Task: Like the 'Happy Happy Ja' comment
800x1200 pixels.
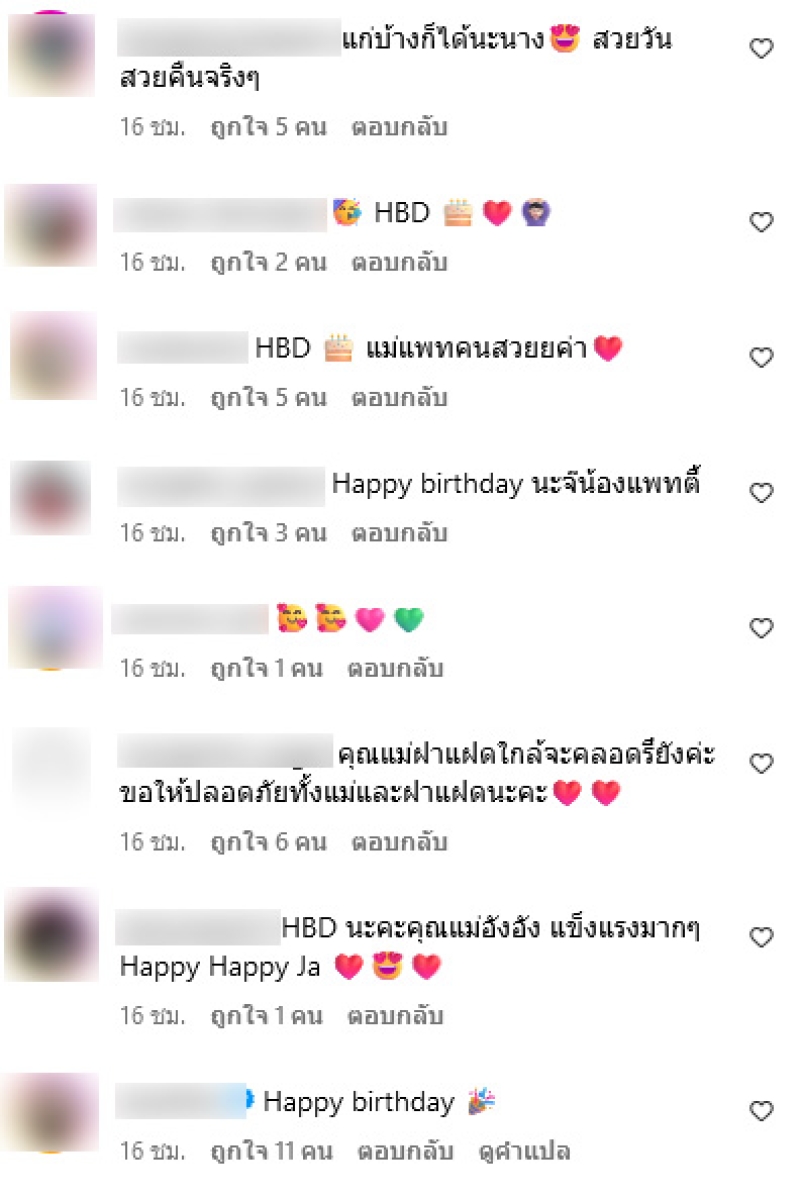Action: [762, 937]
